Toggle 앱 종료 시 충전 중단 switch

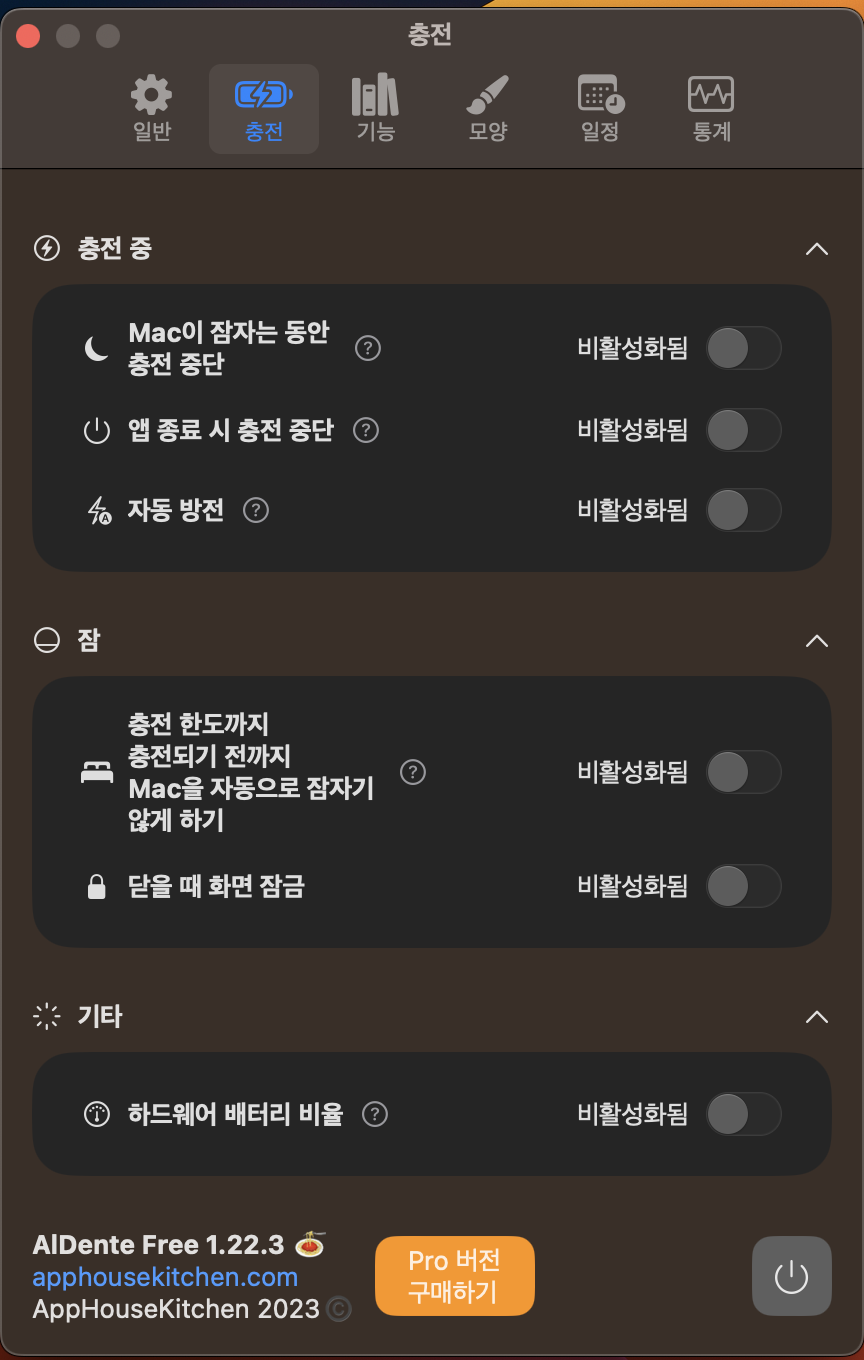pyautogui.click(x=744, y=430)
